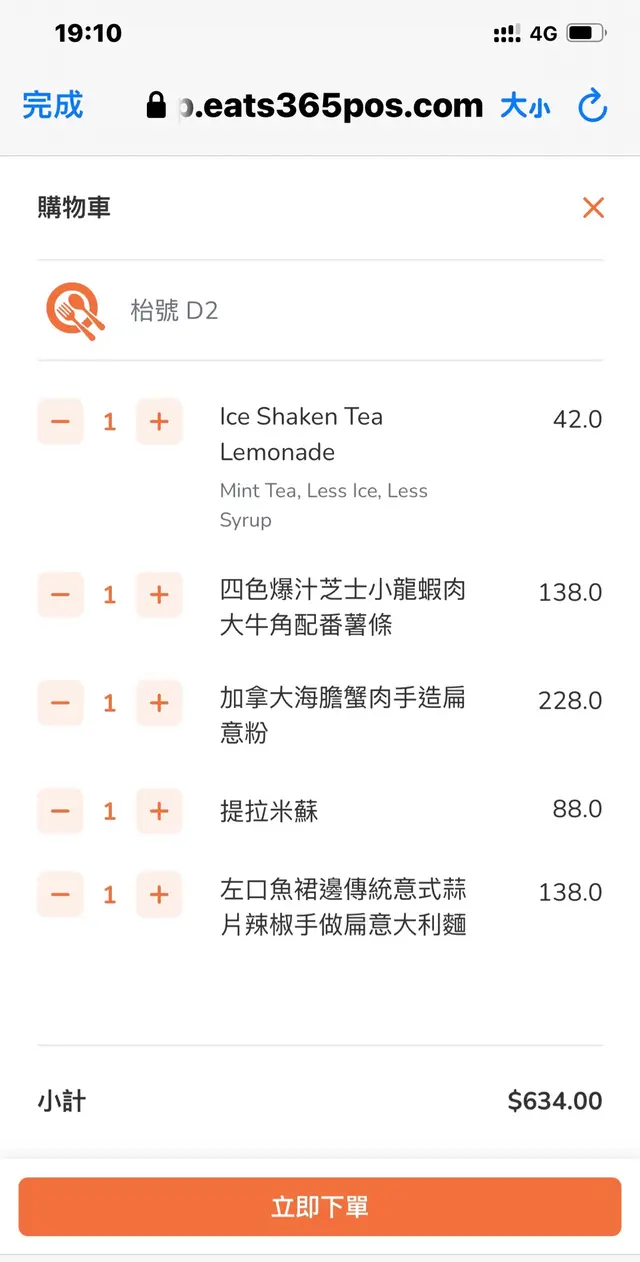Decrease quantity of 左口魚裙邊傳統意式蒜片辣椒手做扁意大利麵
Screen dimensions: 640x1262
point(60,894)
